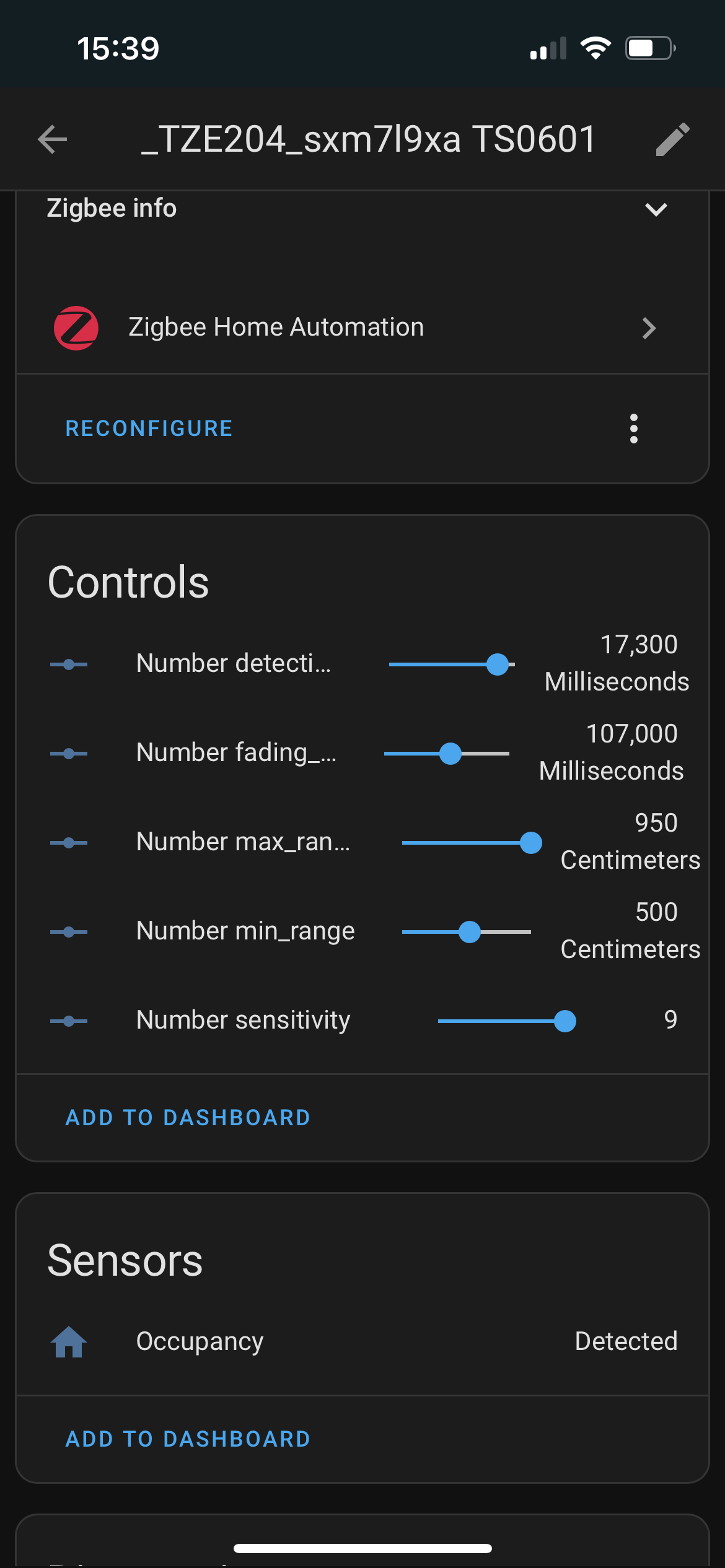
Task: Click RECONFIGURE to reconfigure the device
Action: point(149,429)
